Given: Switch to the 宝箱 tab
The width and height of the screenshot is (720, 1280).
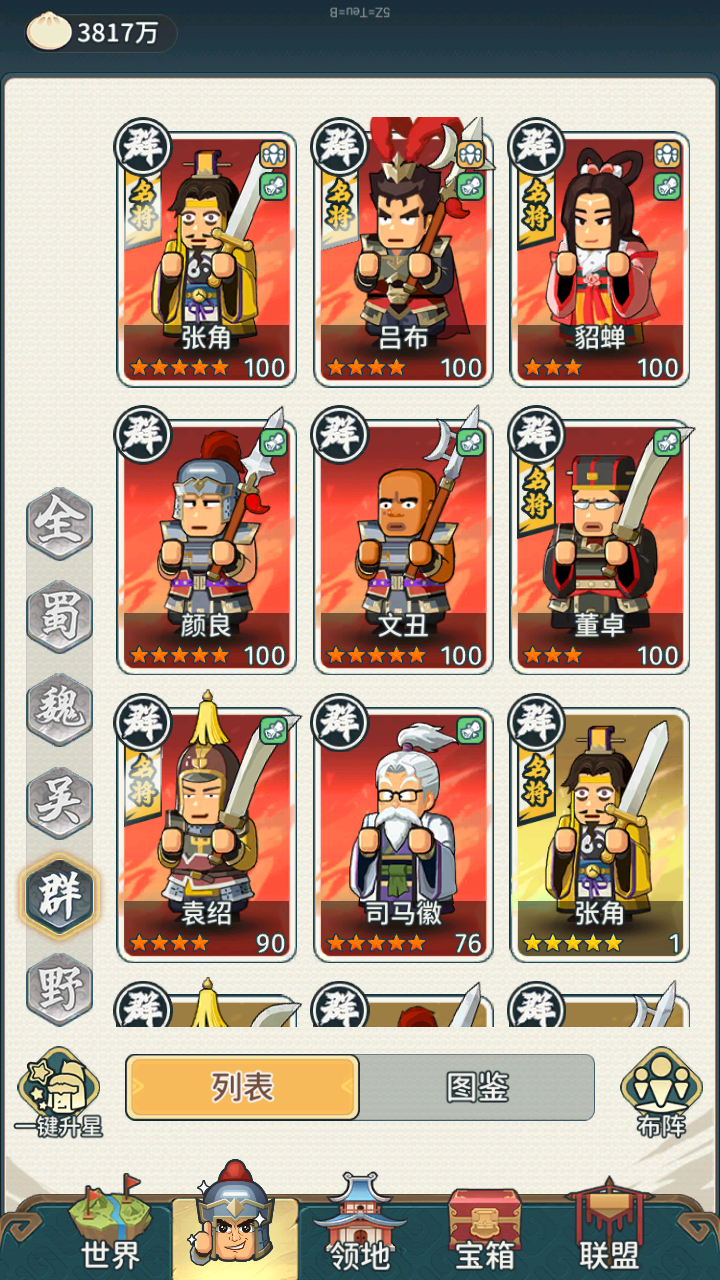Looking at the screenshot, I should [485, 1230].
